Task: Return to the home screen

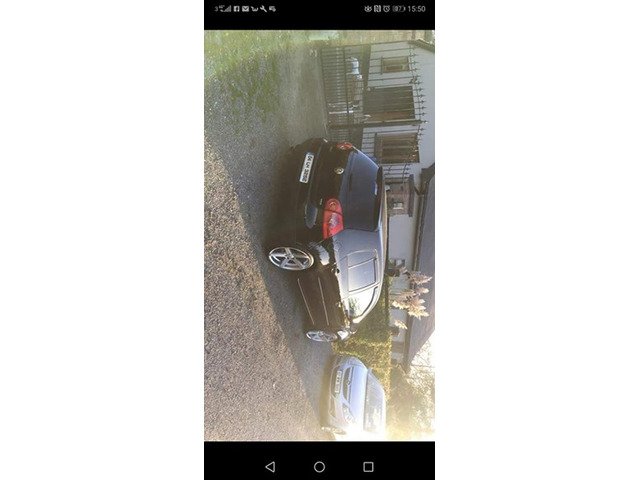Action: (x=319, y=466)
